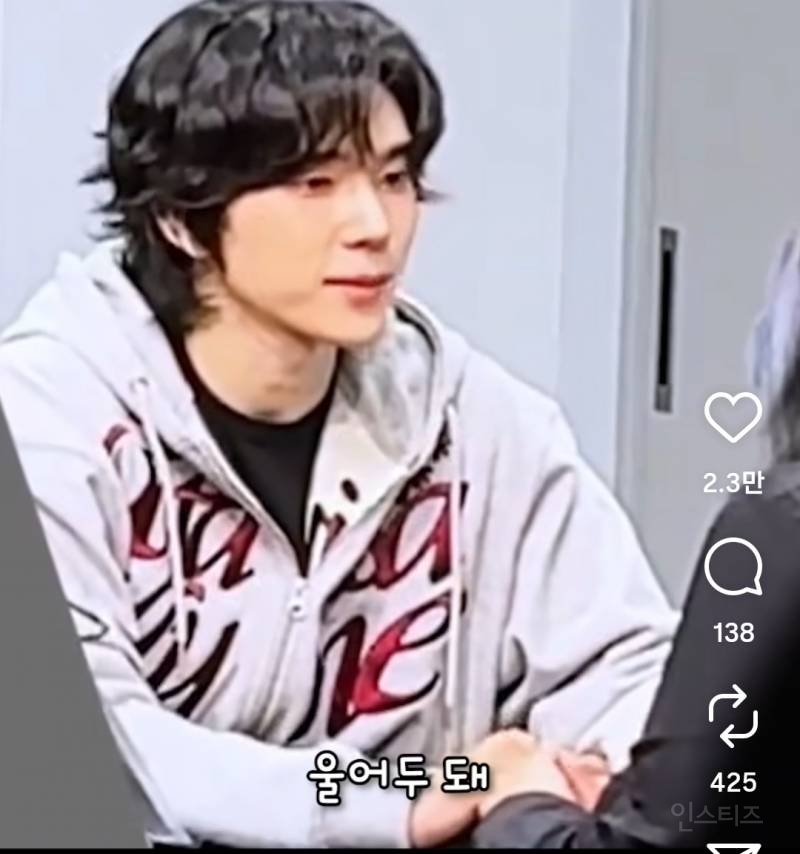
Task: Repost this reel
Action: click(x=733, y=718)
